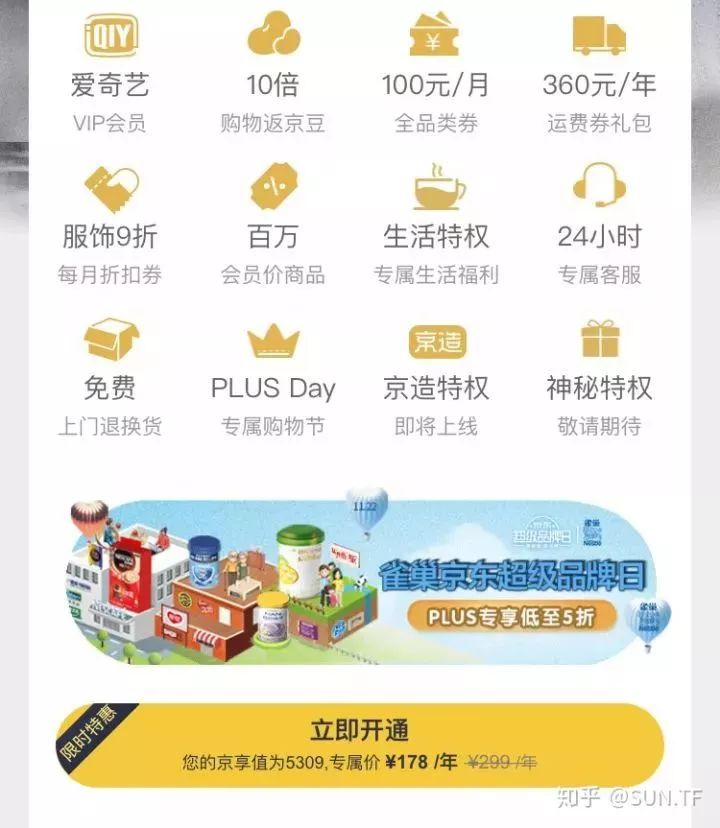The height and width of the screenshot is (828, 720).
Task: Open the PLUS Day crown icon
Action: click(x=273, y=340)
